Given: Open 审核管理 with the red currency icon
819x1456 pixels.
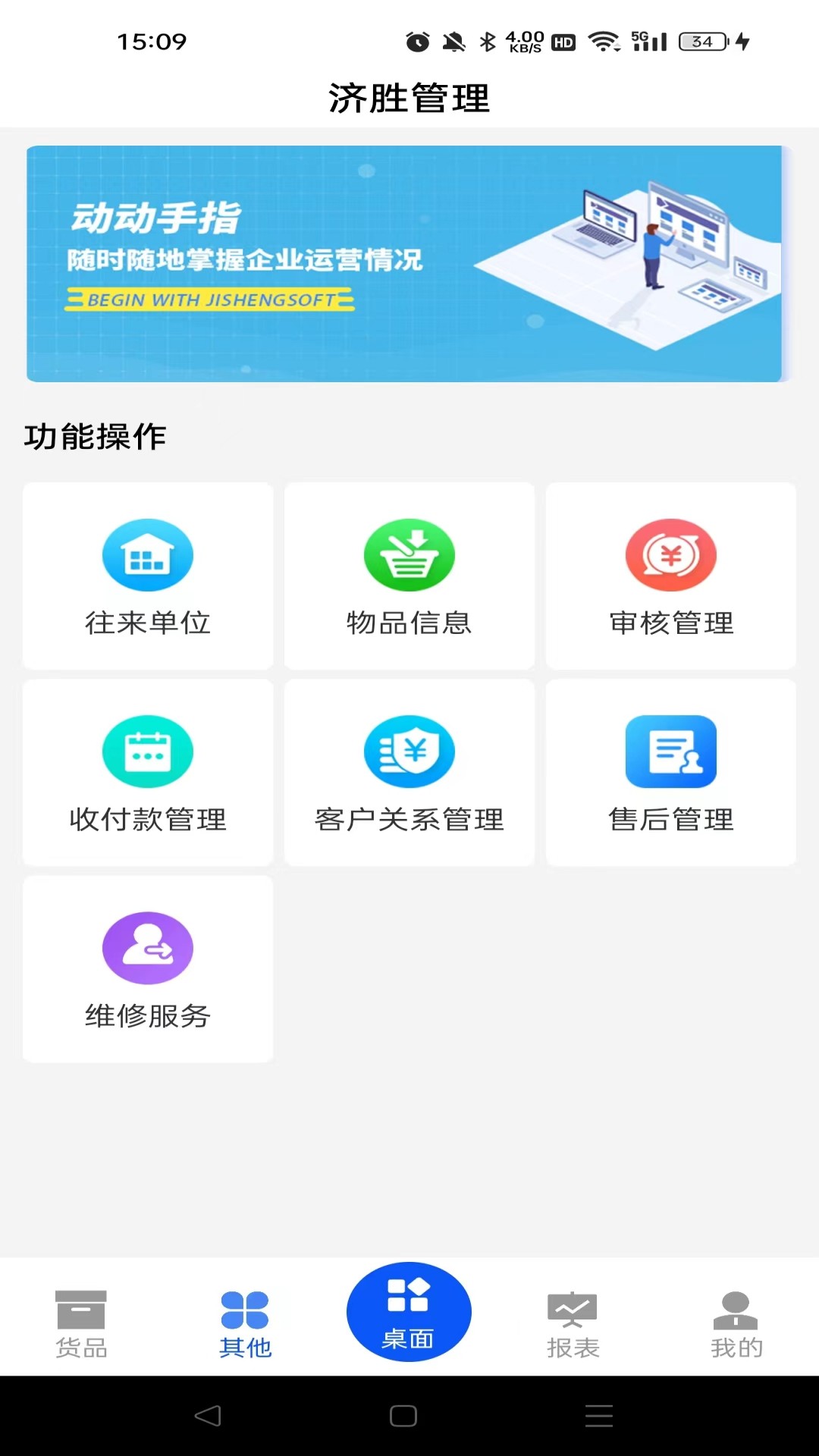Looking at the screenshot, I should tap(670, 554).
